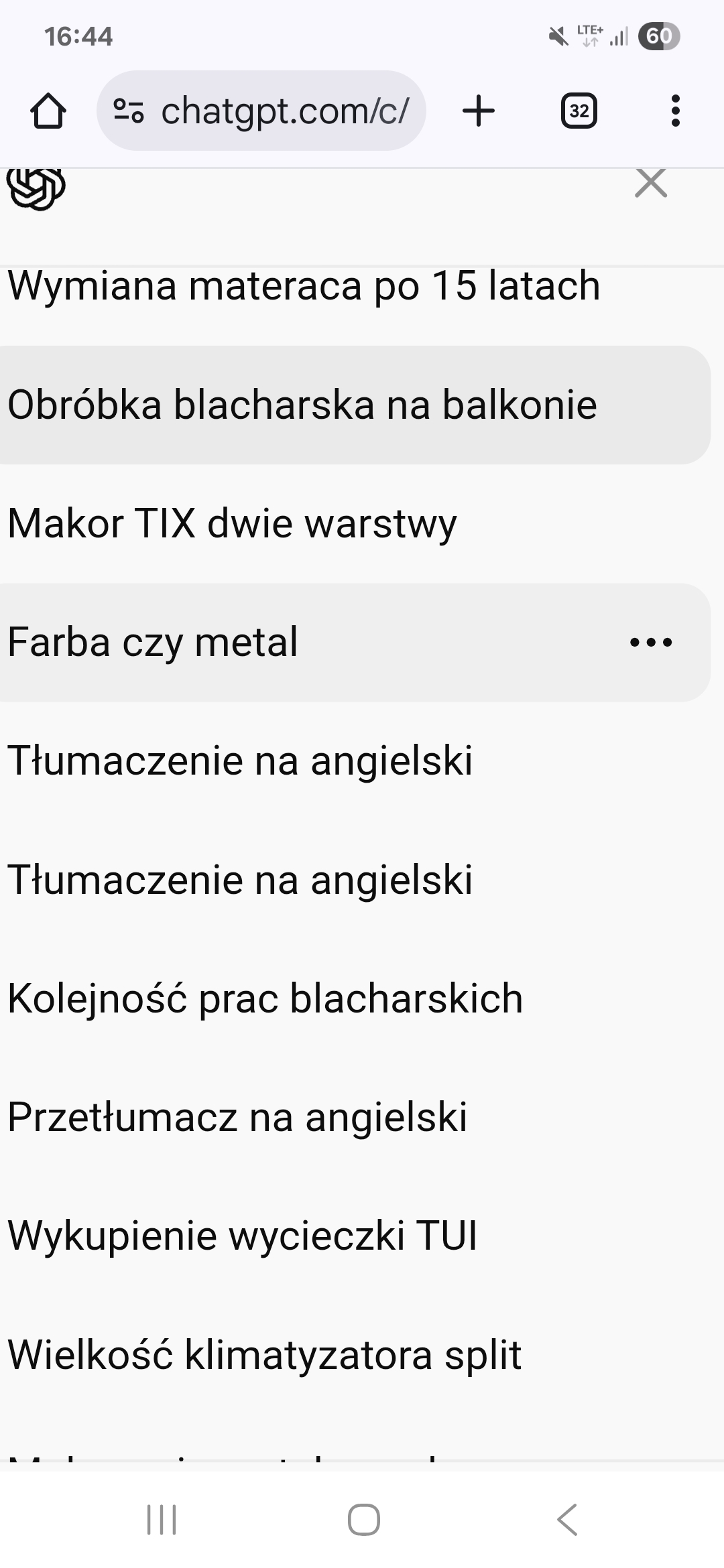This screenshot has height=1568, width=724.
Task: Open Wymiana materaca po 15 latach chat
Action: pos(304,286)
